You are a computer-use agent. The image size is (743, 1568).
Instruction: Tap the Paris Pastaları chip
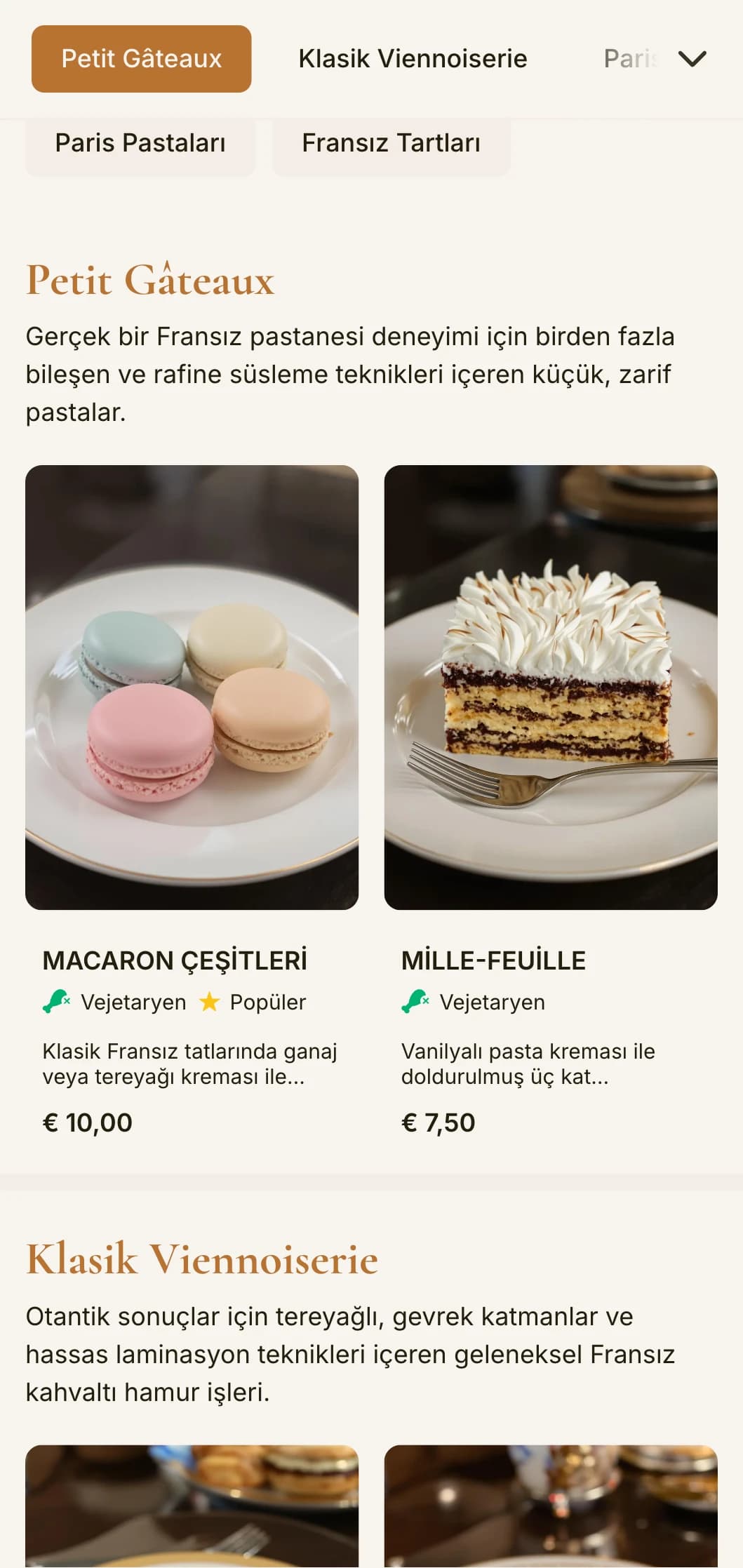[x=140, y=143]
